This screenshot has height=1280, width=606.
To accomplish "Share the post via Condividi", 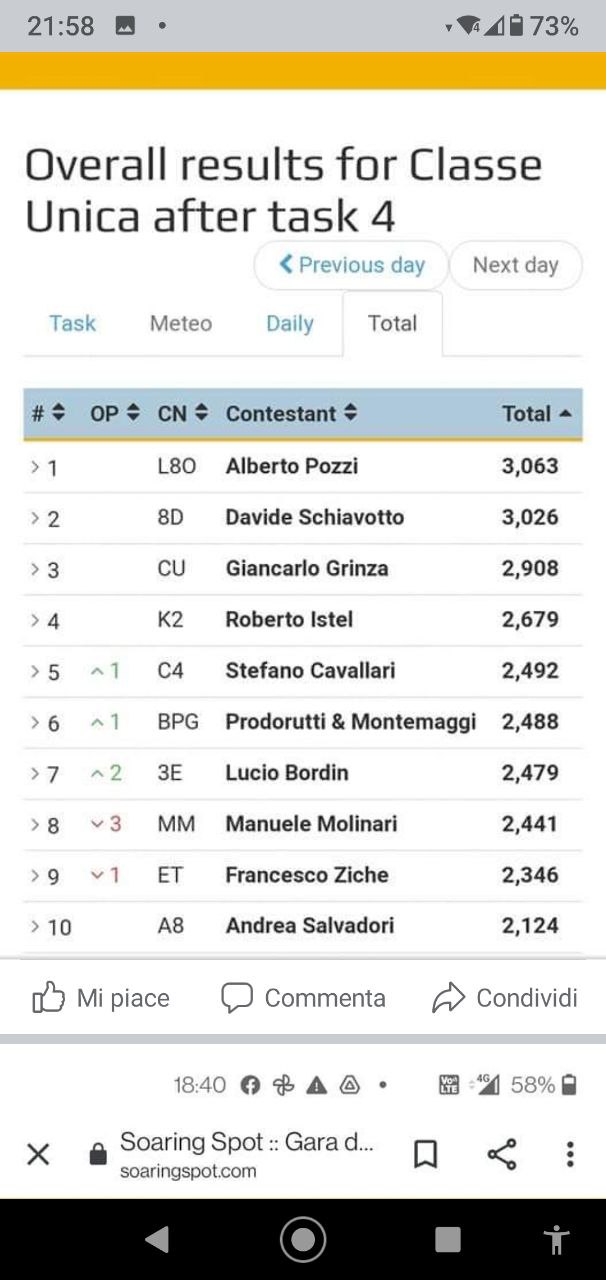I will [x=505, y=998].
